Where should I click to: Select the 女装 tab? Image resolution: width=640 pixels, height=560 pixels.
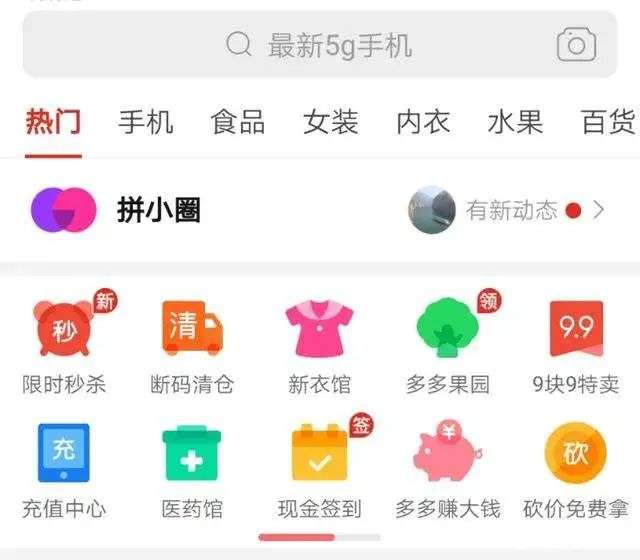point(331,122)
